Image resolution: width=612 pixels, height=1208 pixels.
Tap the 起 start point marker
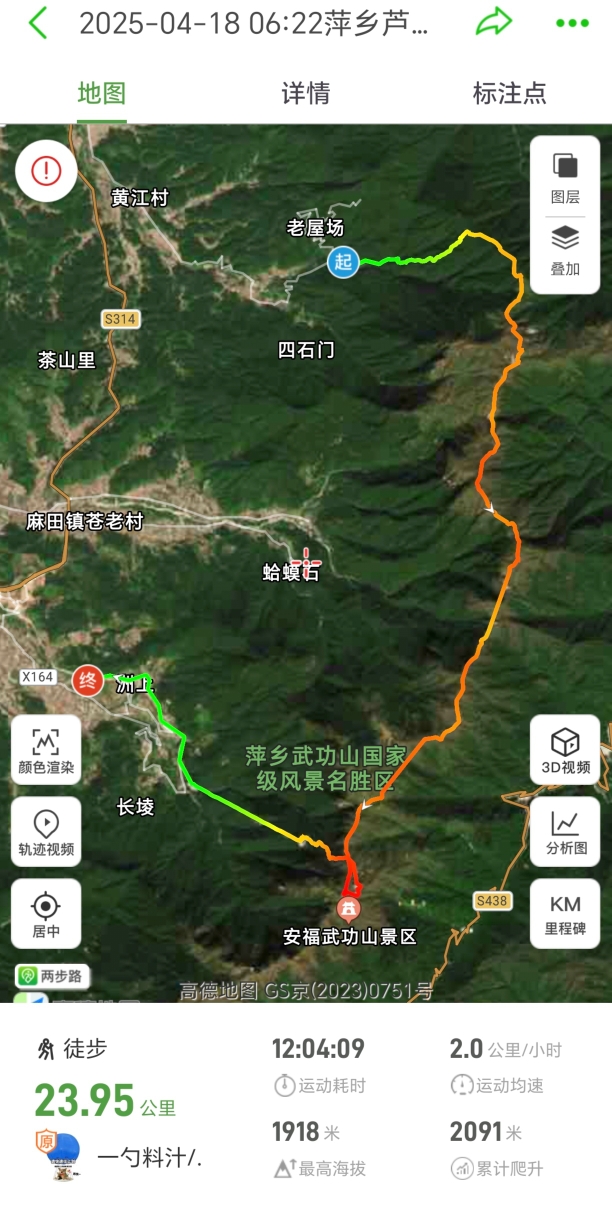tap(343, 263)
